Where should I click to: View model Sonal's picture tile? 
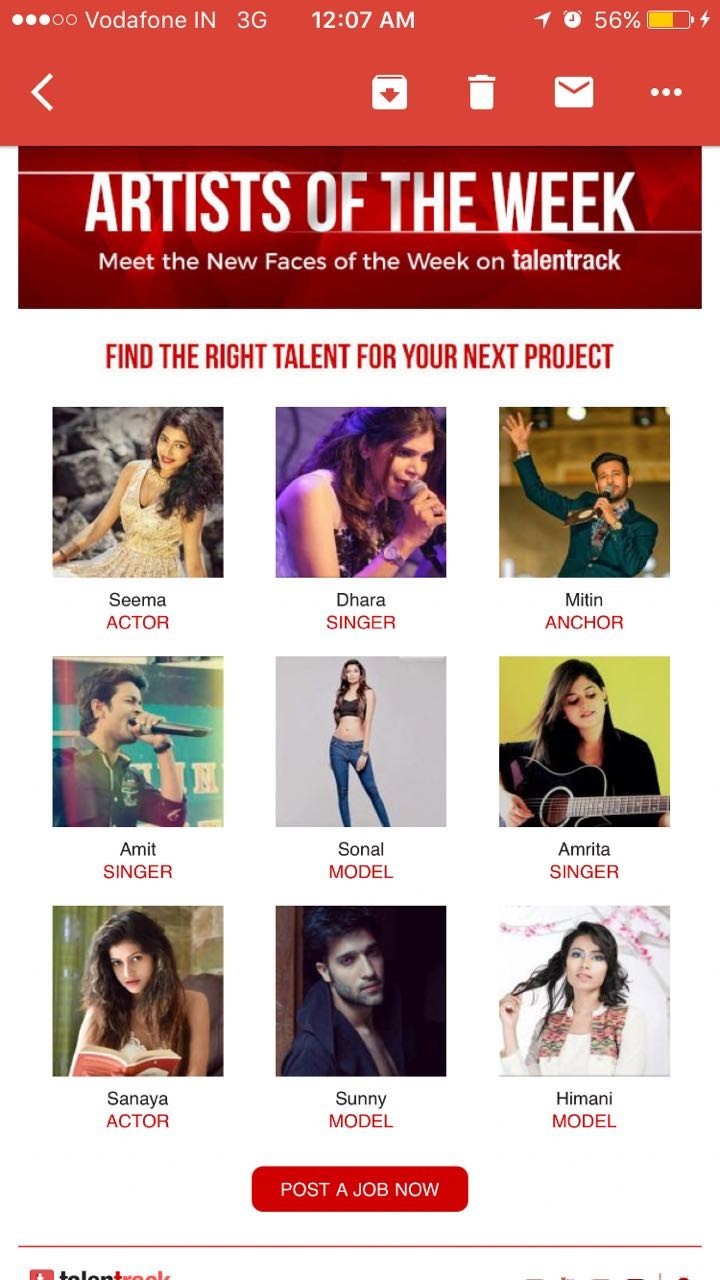tap(361, 741)
